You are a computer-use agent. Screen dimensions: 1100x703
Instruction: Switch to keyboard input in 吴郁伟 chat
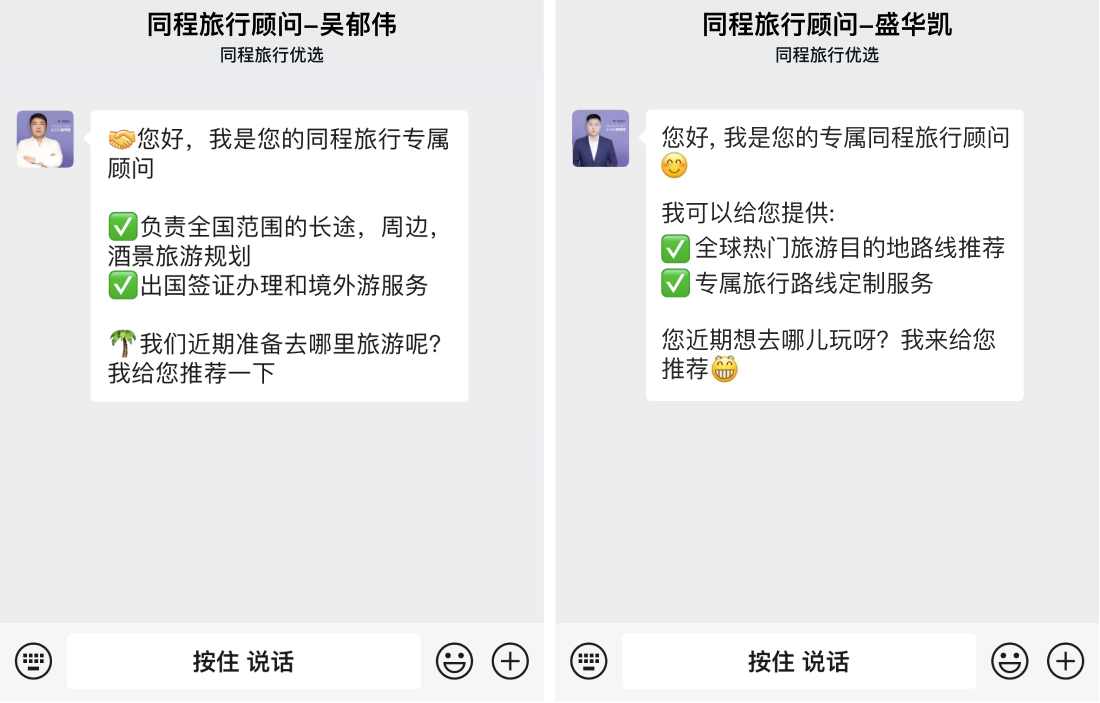[34, 661]
